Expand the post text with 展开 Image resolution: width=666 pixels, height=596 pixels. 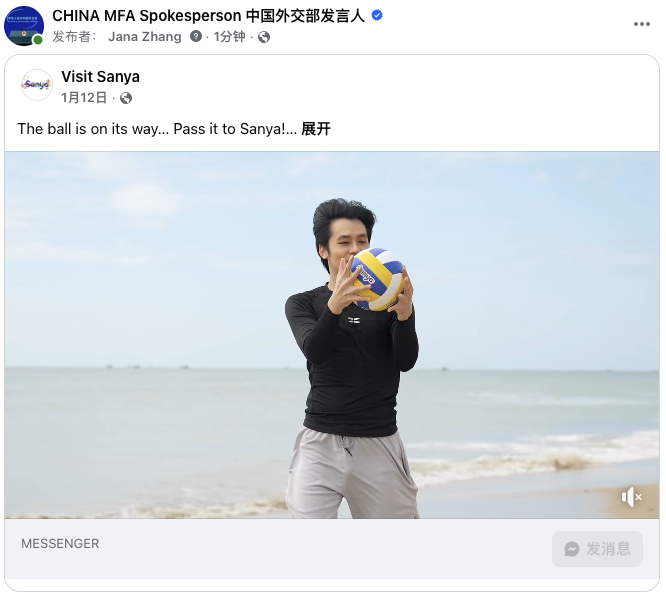[x=316, y=129]
